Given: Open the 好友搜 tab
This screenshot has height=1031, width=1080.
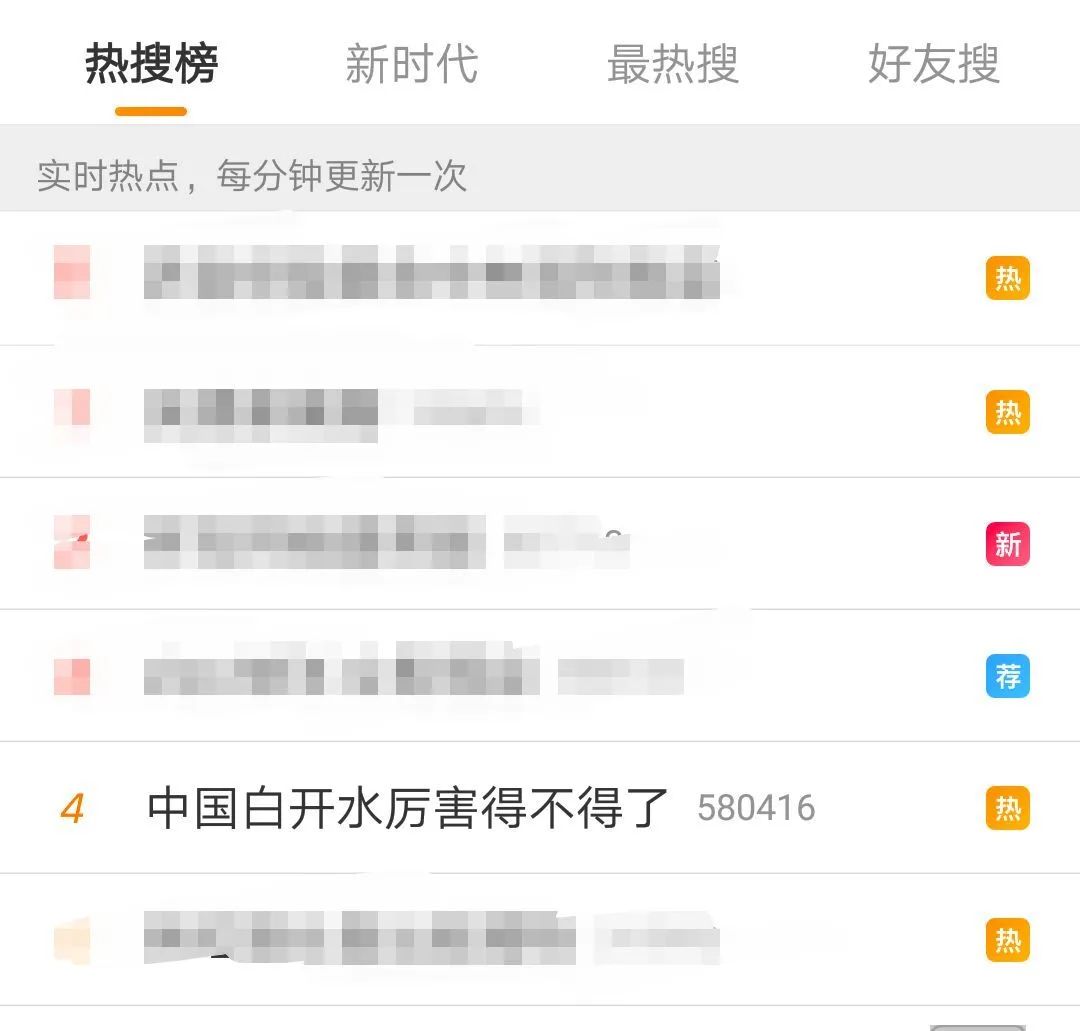Looking at the screenshot, I should click(x=933, y=65).
